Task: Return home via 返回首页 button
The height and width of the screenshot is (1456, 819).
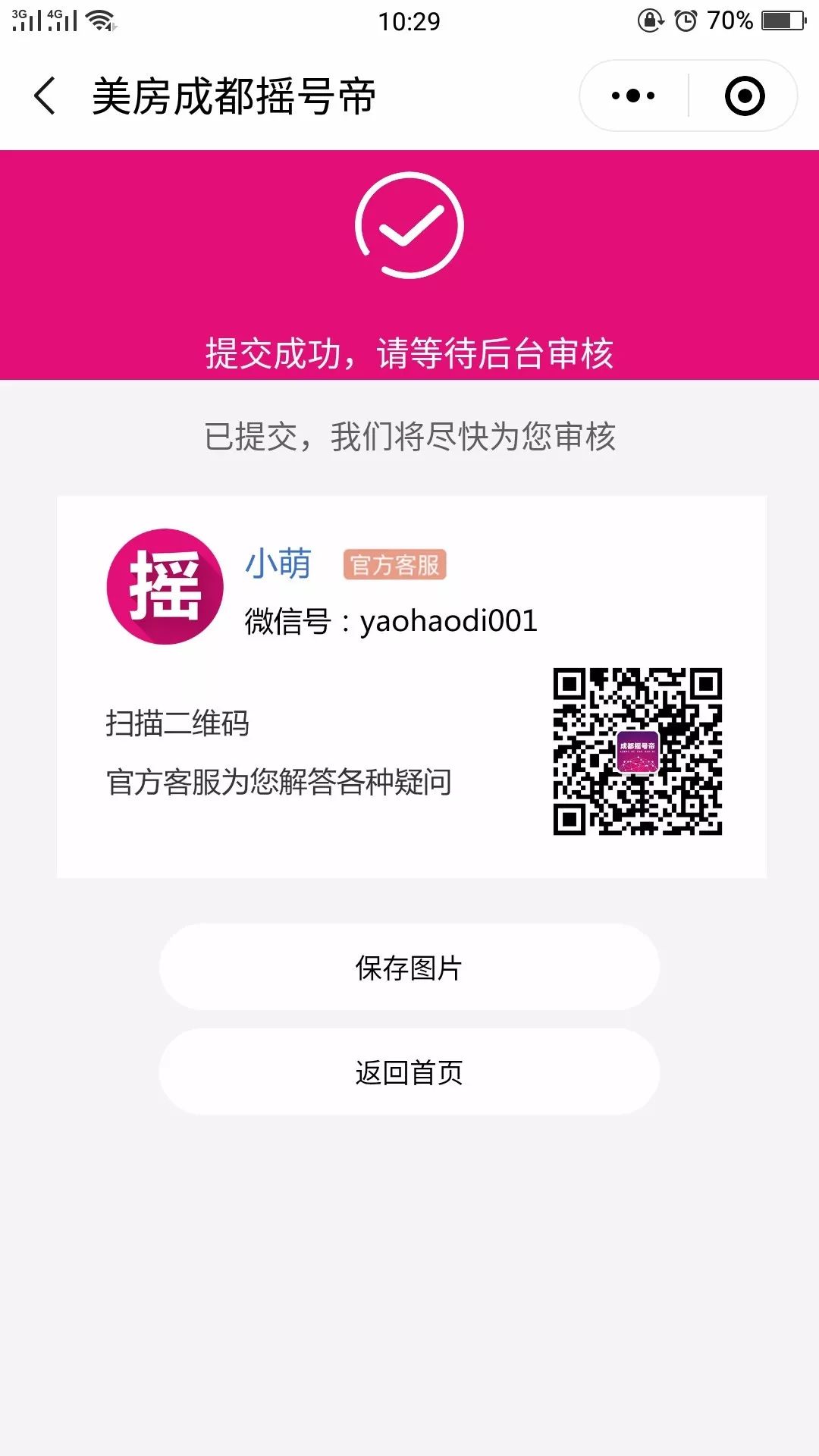Action: (x=409, y=1072)
